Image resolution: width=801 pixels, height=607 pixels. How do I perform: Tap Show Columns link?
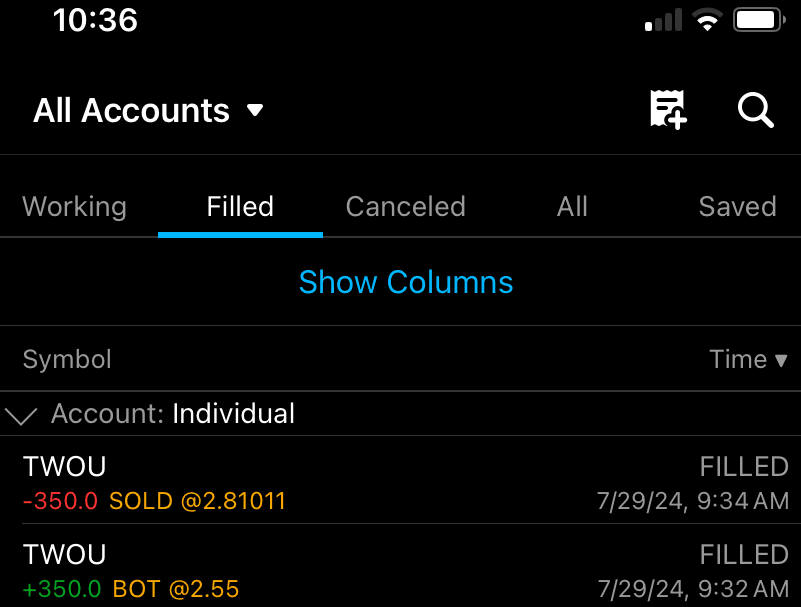[x=405, y=282]
